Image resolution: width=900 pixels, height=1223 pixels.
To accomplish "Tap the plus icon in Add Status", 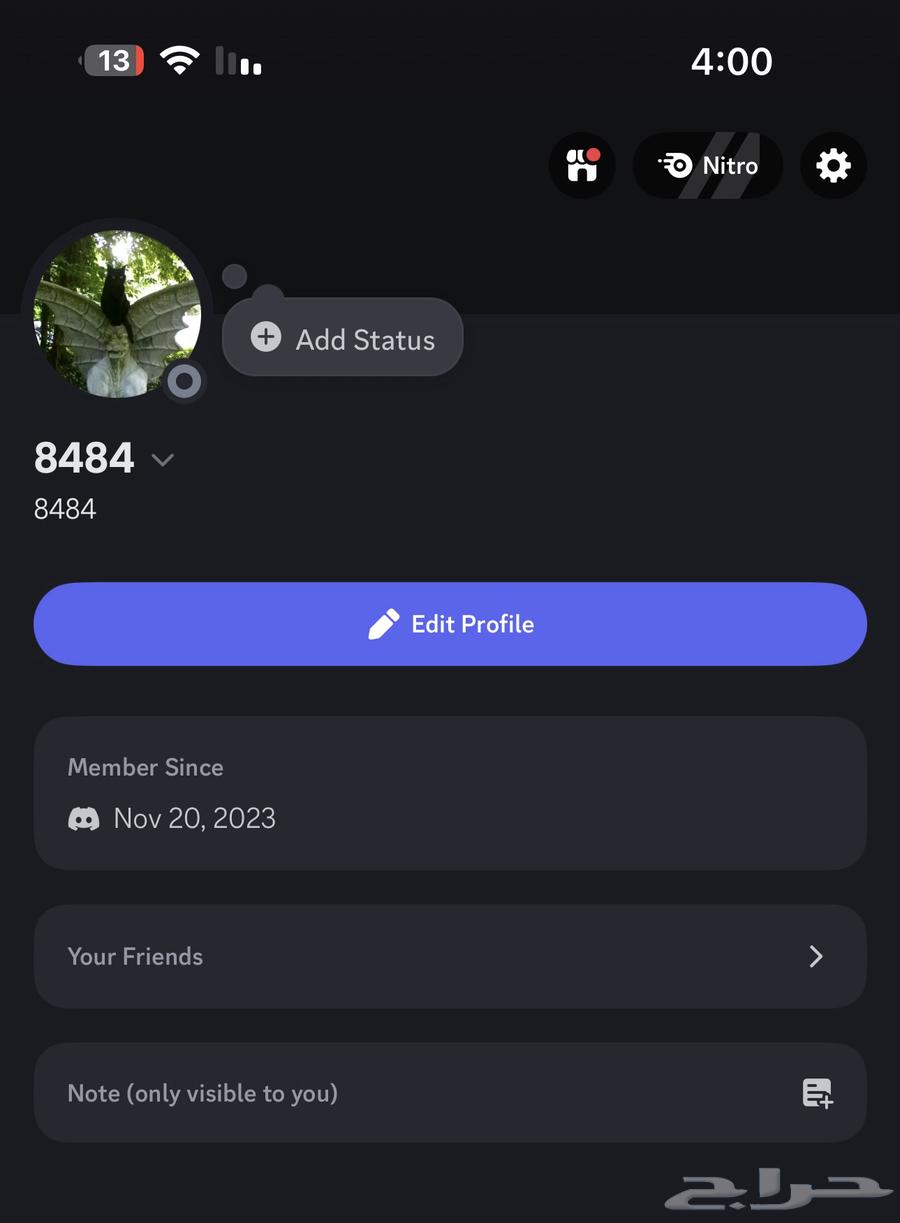I will pos(265,338).
